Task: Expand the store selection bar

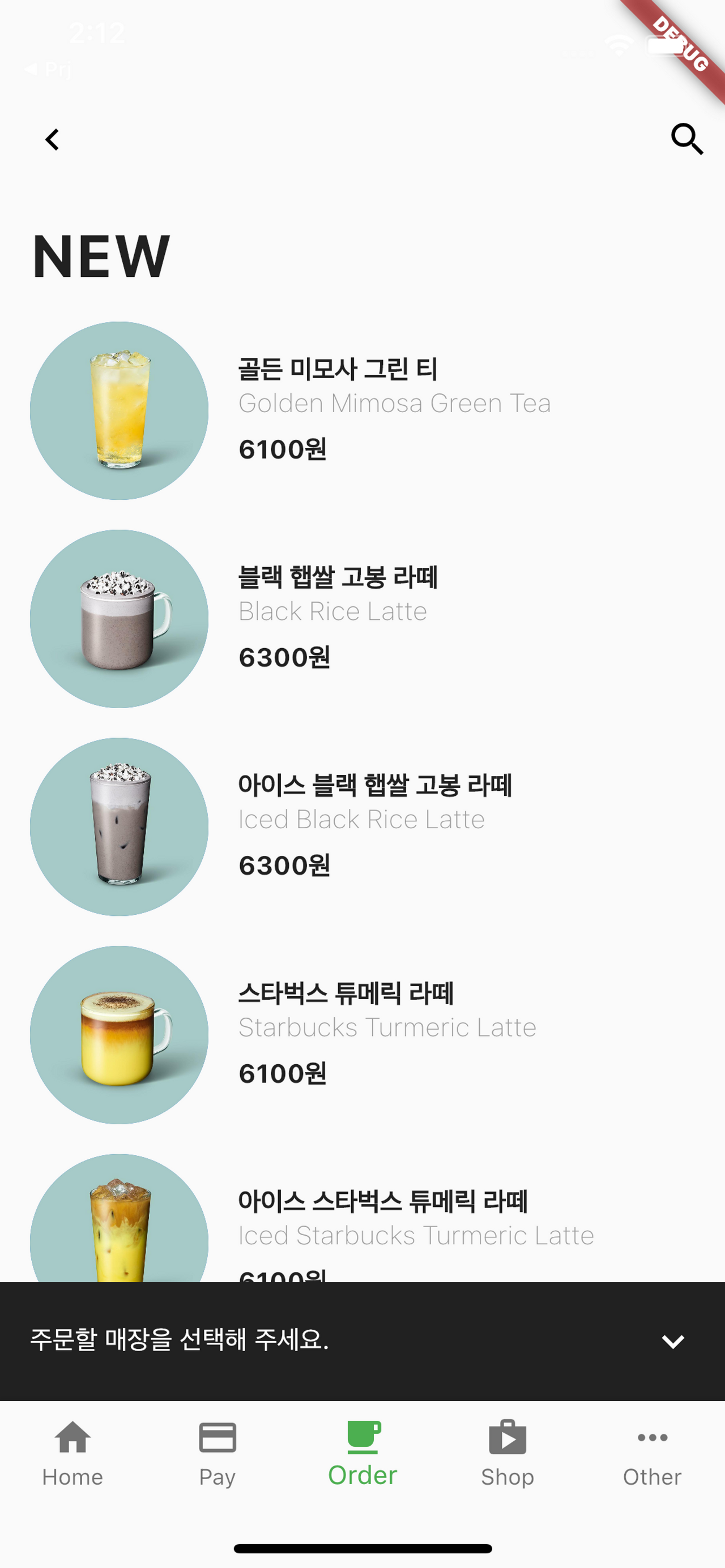Action: point(362,1341)
